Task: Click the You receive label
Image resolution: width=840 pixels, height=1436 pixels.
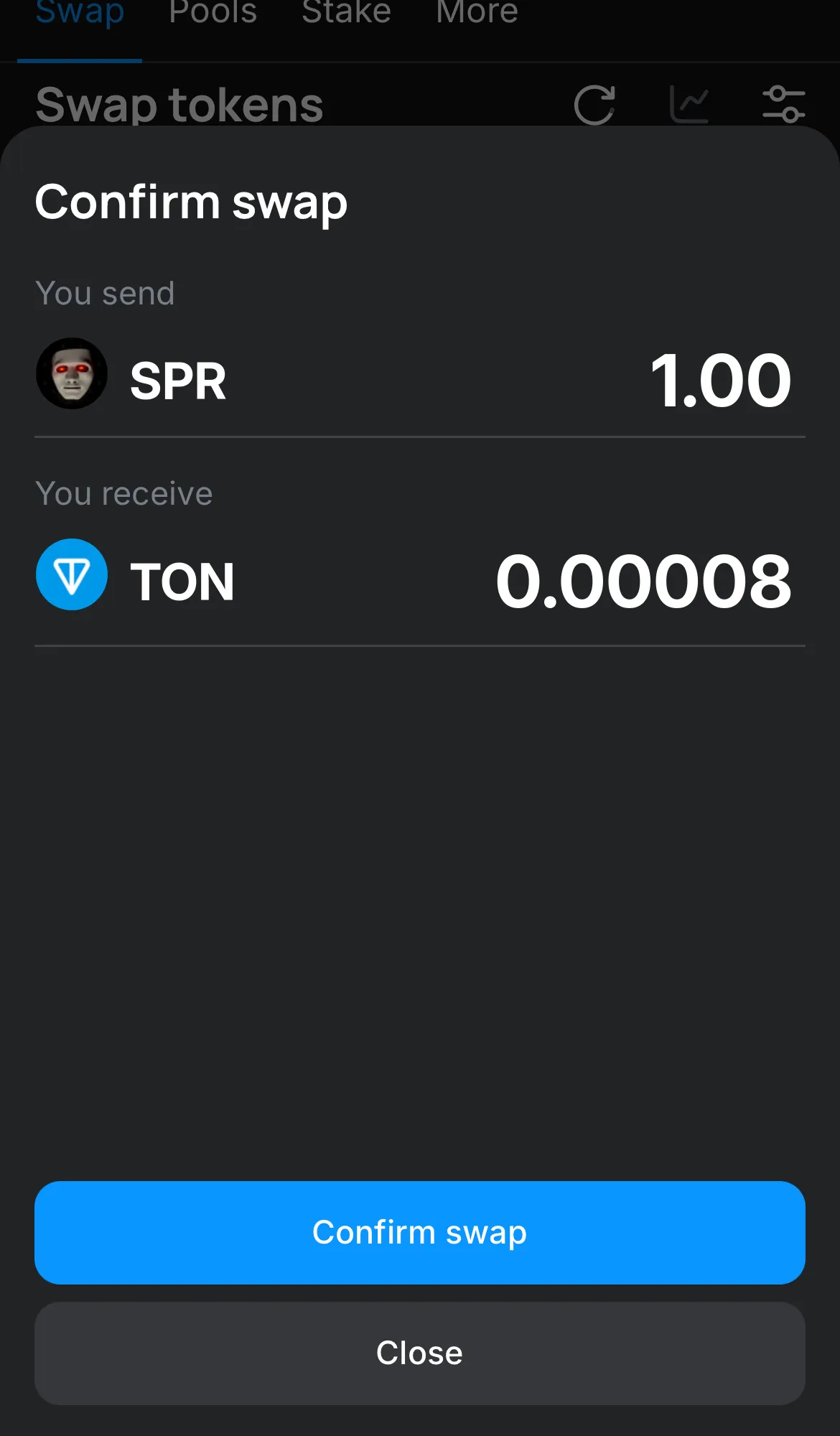Action: pos(123,493)
